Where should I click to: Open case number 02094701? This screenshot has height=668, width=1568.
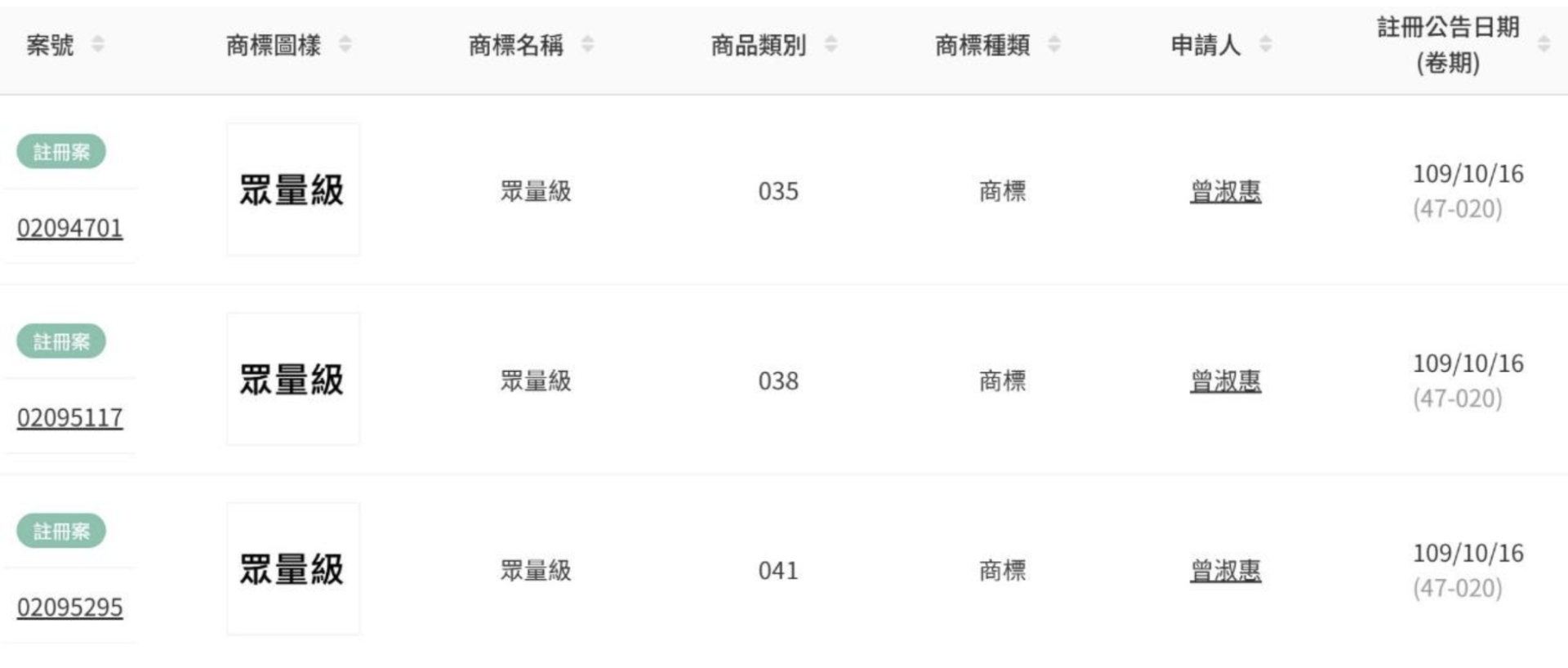tap(69, 228)
